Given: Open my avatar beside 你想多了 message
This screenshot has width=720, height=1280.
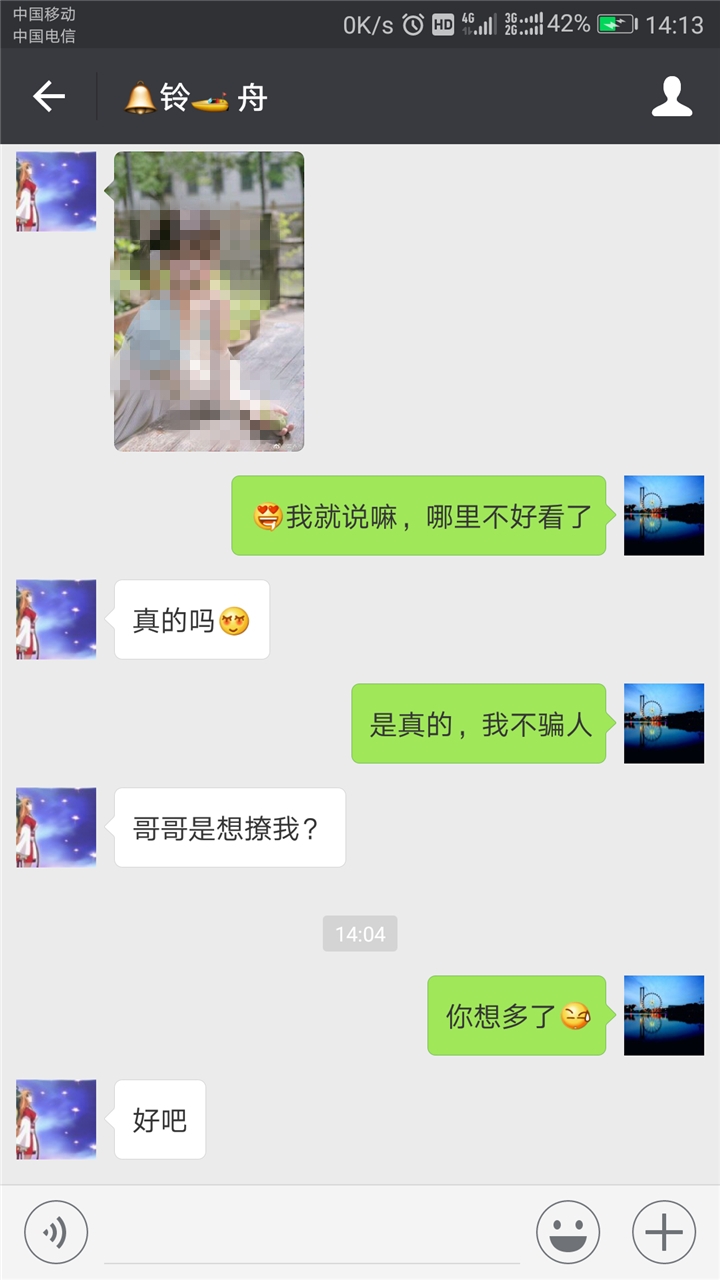Looking at the screenshot, I should coord(664,1015).
